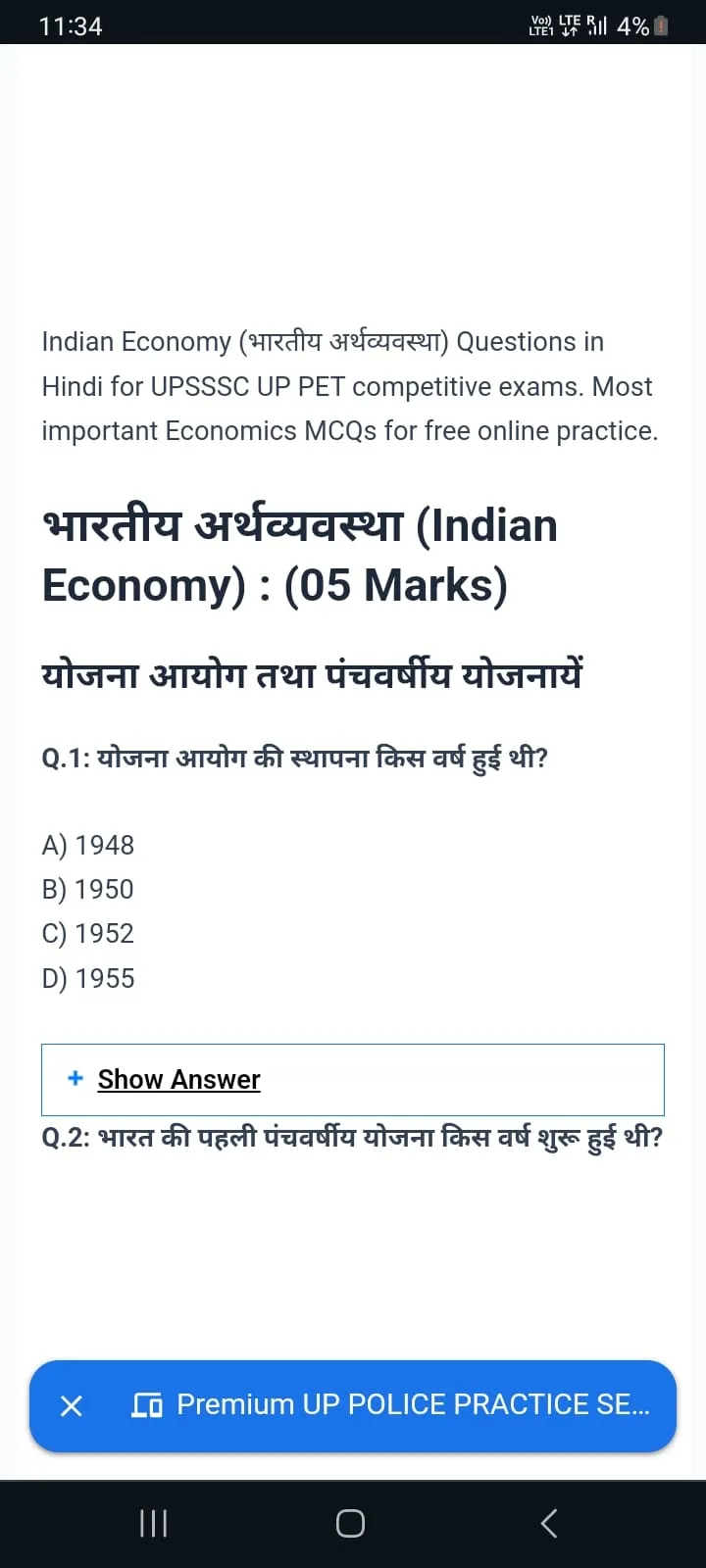Tap the ad banner icon next to Premium text
706x1568 pixels.
tap(147, 1405)
